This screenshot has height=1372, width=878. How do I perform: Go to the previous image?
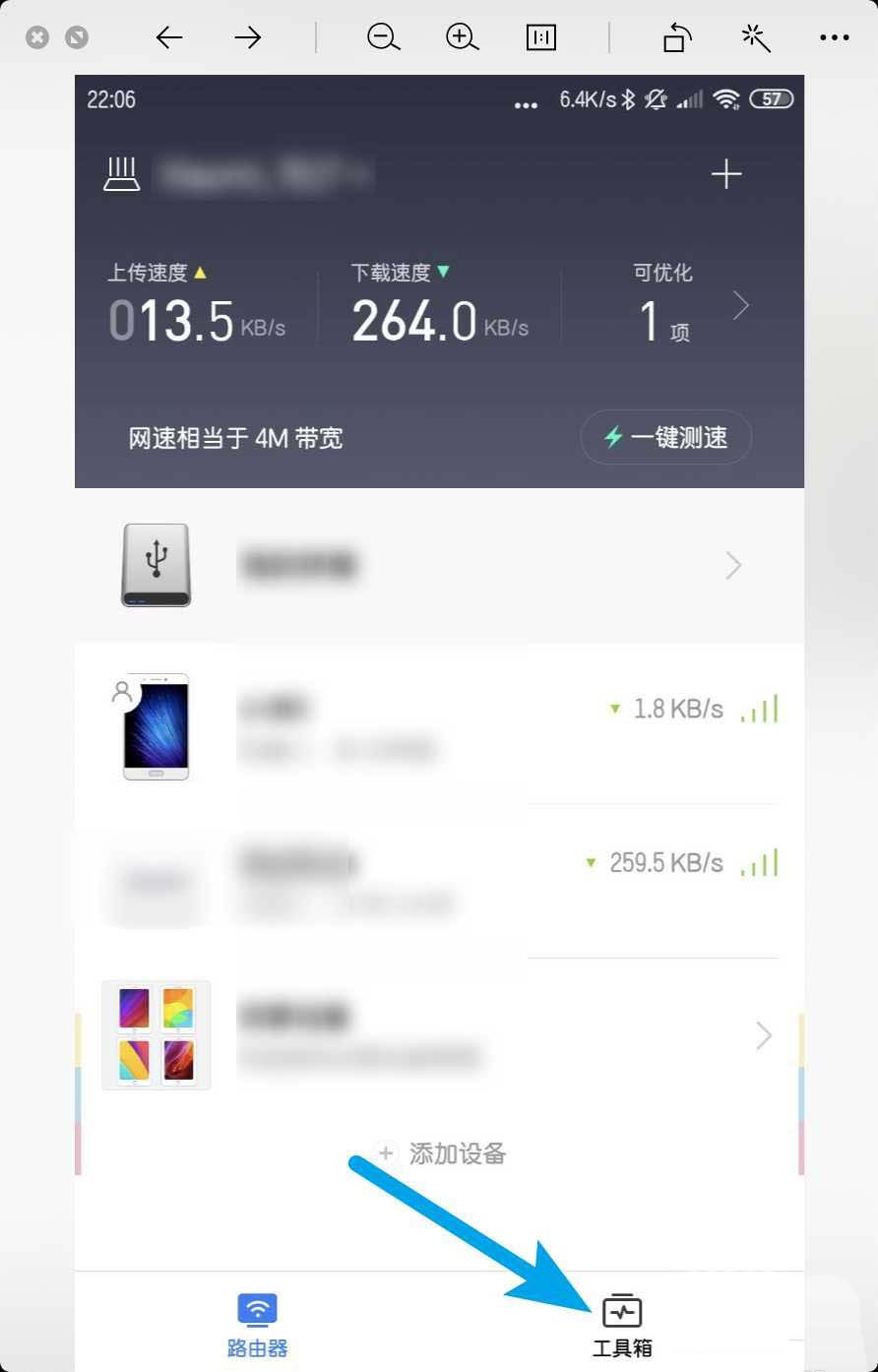click(x=169, y=38)
